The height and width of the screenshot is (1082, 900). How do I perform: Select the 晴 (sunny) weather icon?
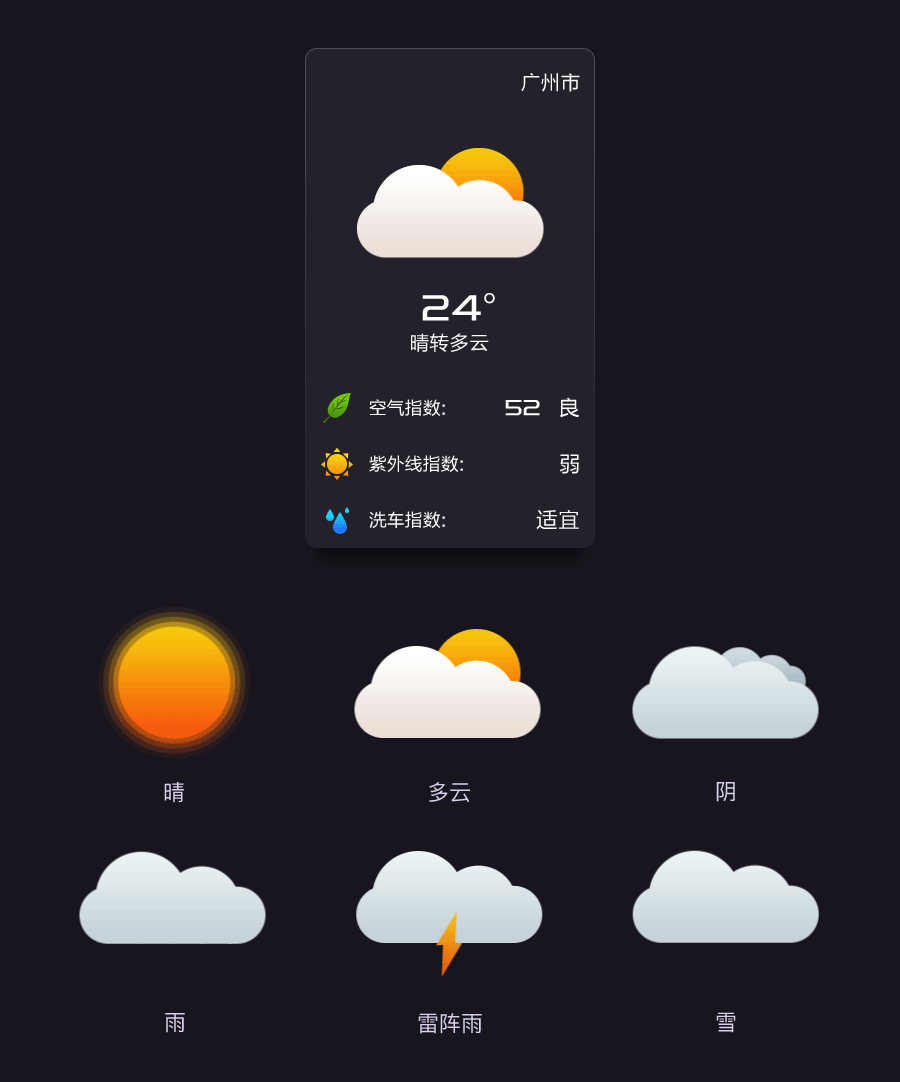[x=174, y=684]
